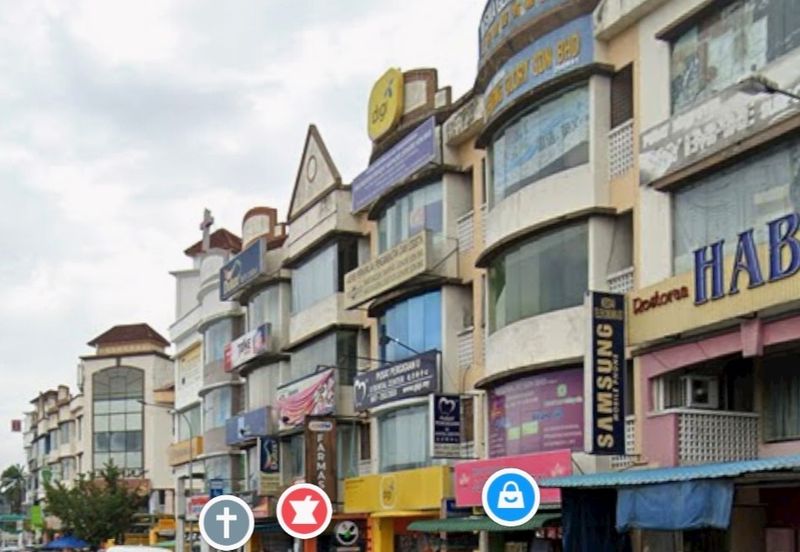Viewport: 800px width, 552px height.
Task: Tap the church place marker
Action: [226, 522]
